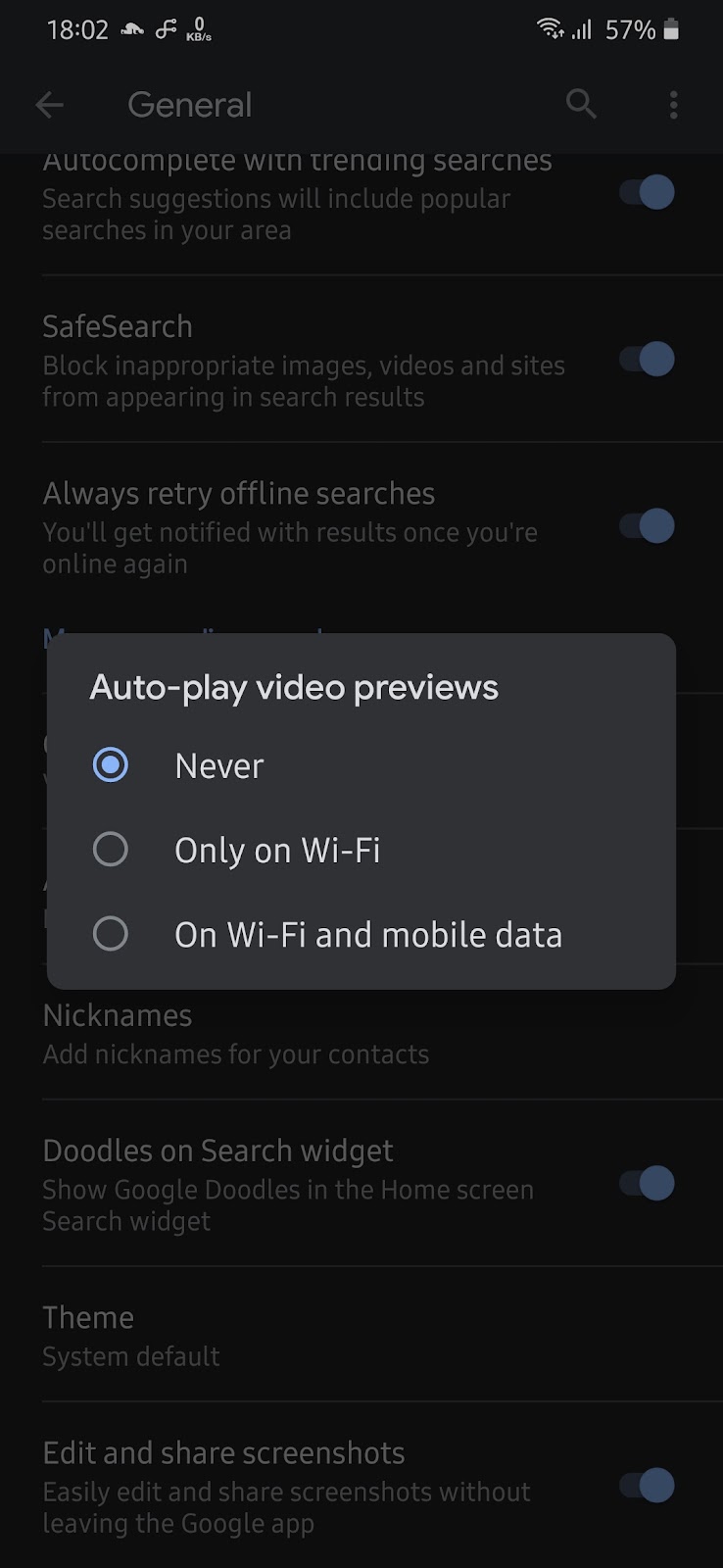The height and width of the screenshot is (1568, 723).
Task: Select On Wi-Fi and mobile data
Action: pyautogui.click(x=111, y=934)
